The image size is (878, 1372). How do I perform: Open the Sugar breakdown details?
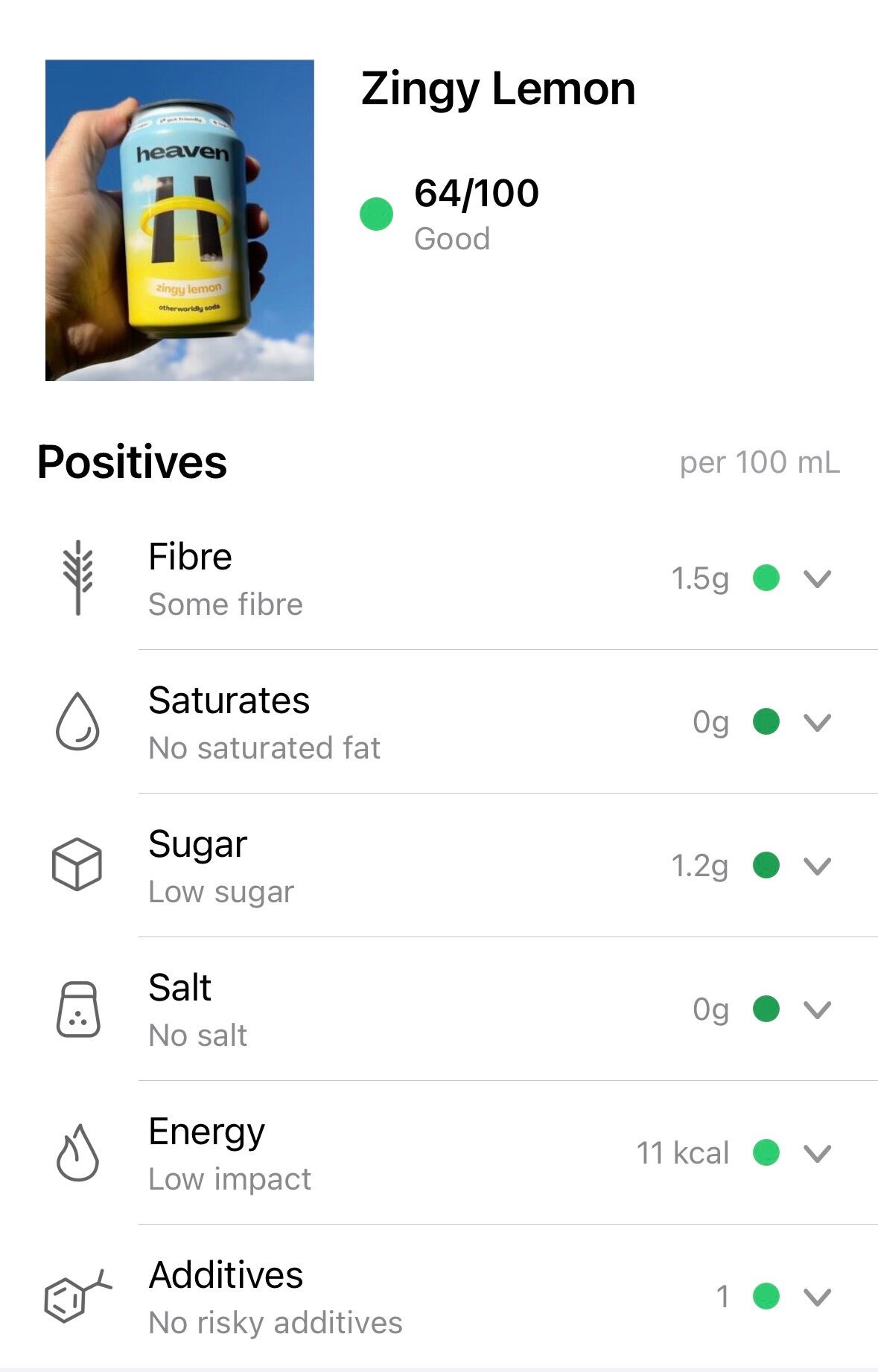pos(817,864)
